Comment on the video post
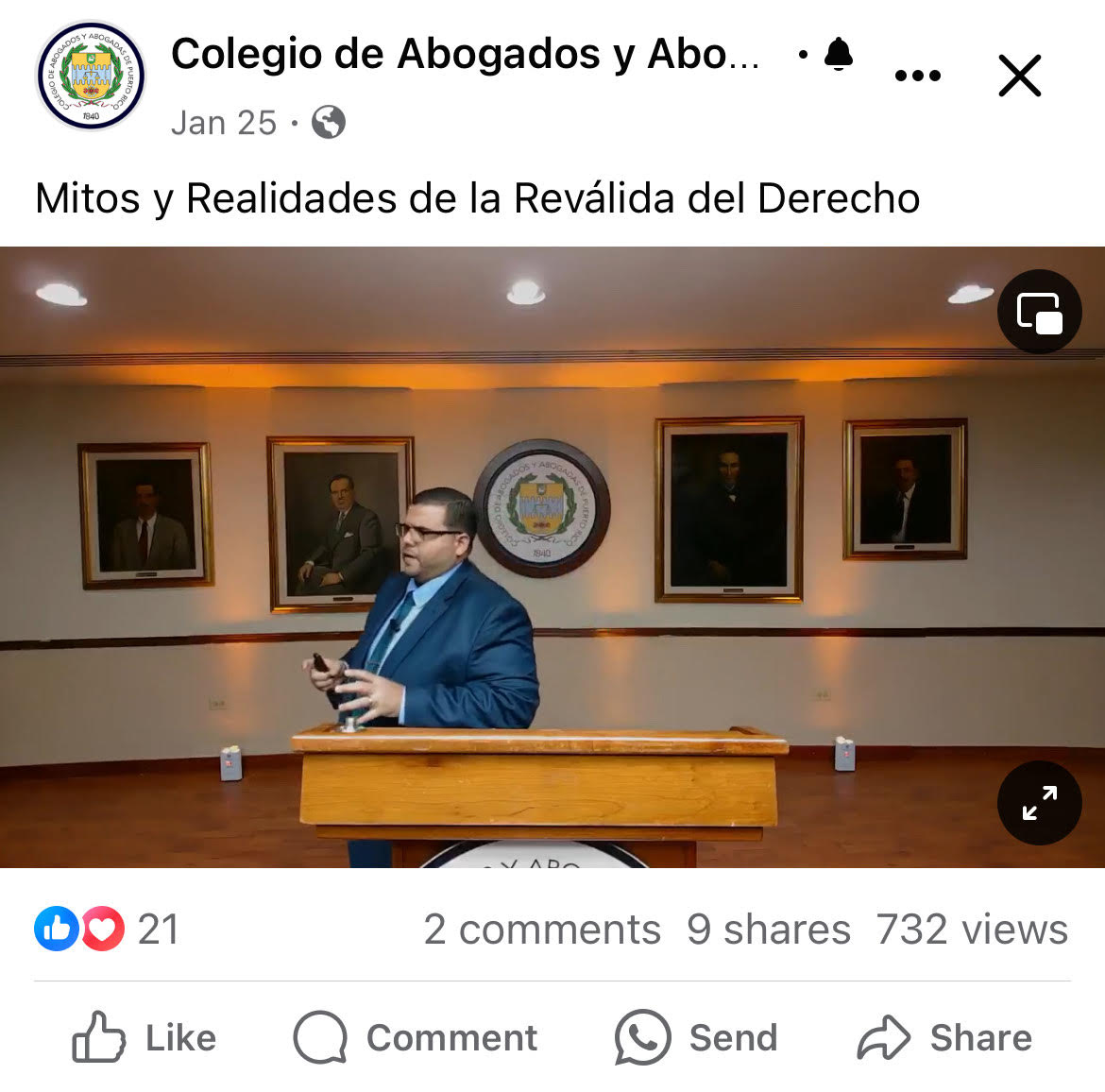This screenshot has width=1105, height=1092. [416, 1037]
